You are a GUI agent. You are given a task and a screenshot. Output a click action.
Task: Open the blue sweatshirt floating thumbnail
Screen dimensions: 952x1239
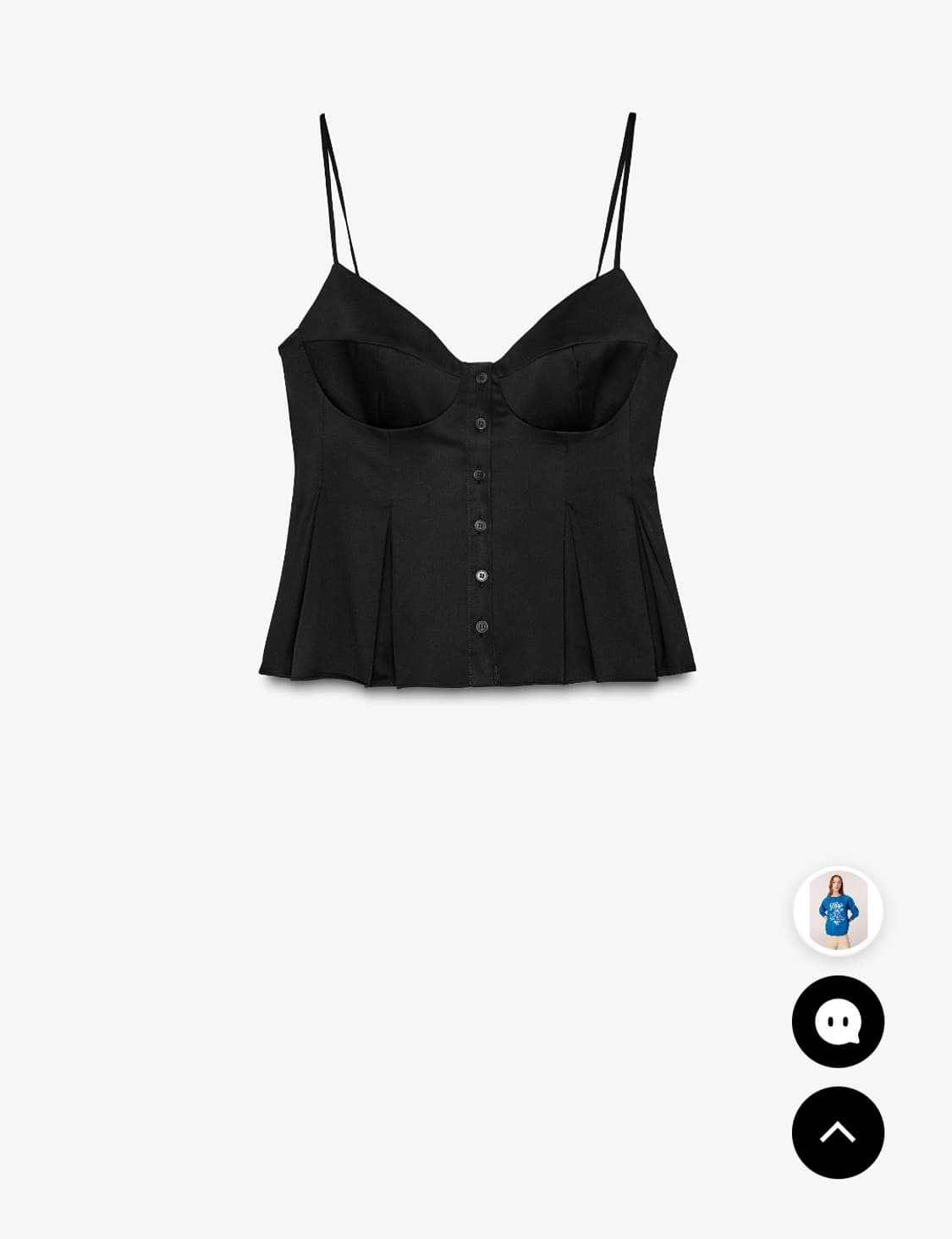(838, 911)
